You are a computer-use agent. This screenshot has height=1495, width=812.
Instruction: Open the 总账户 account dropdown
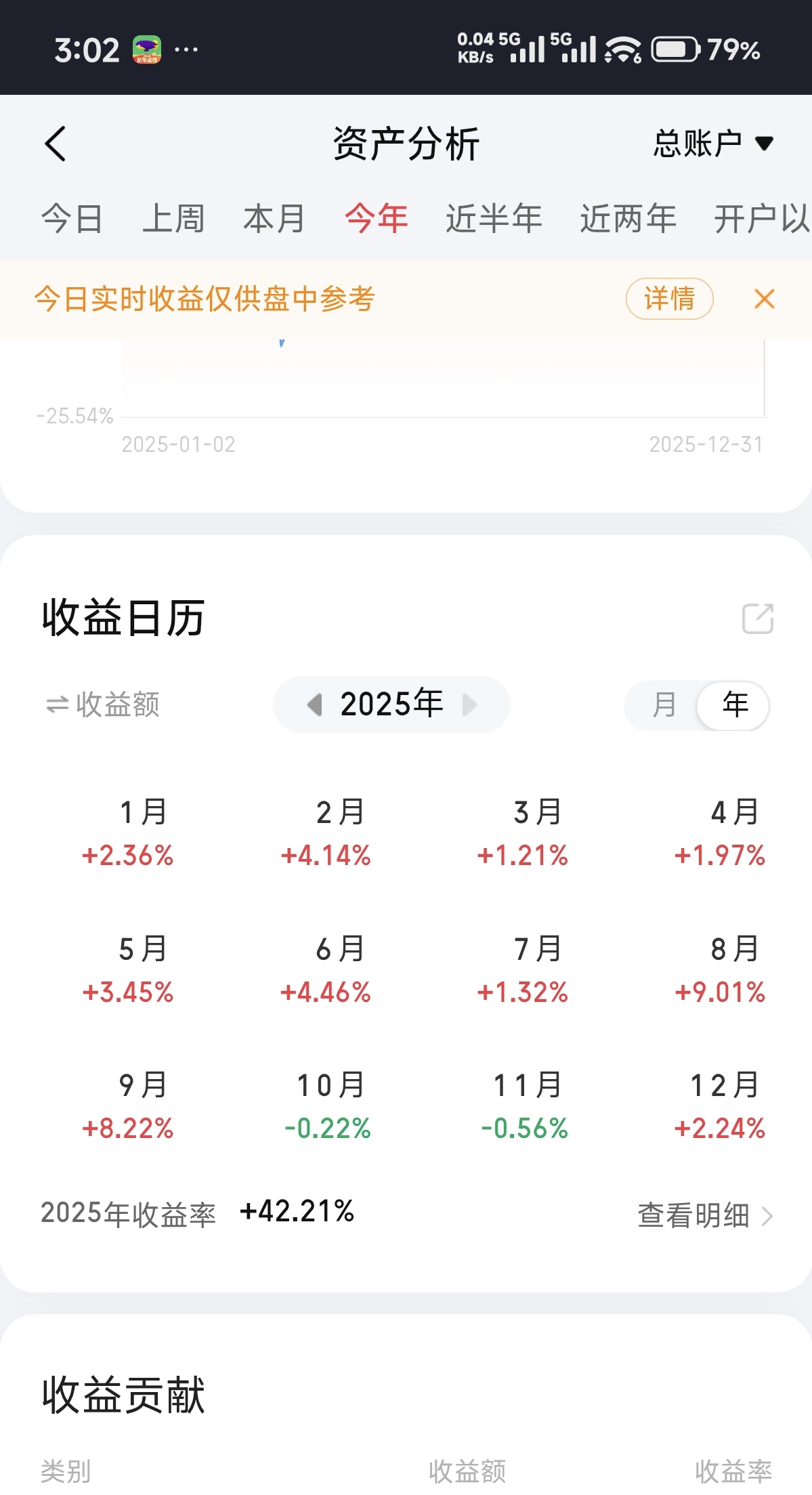[x=712, y=144]
